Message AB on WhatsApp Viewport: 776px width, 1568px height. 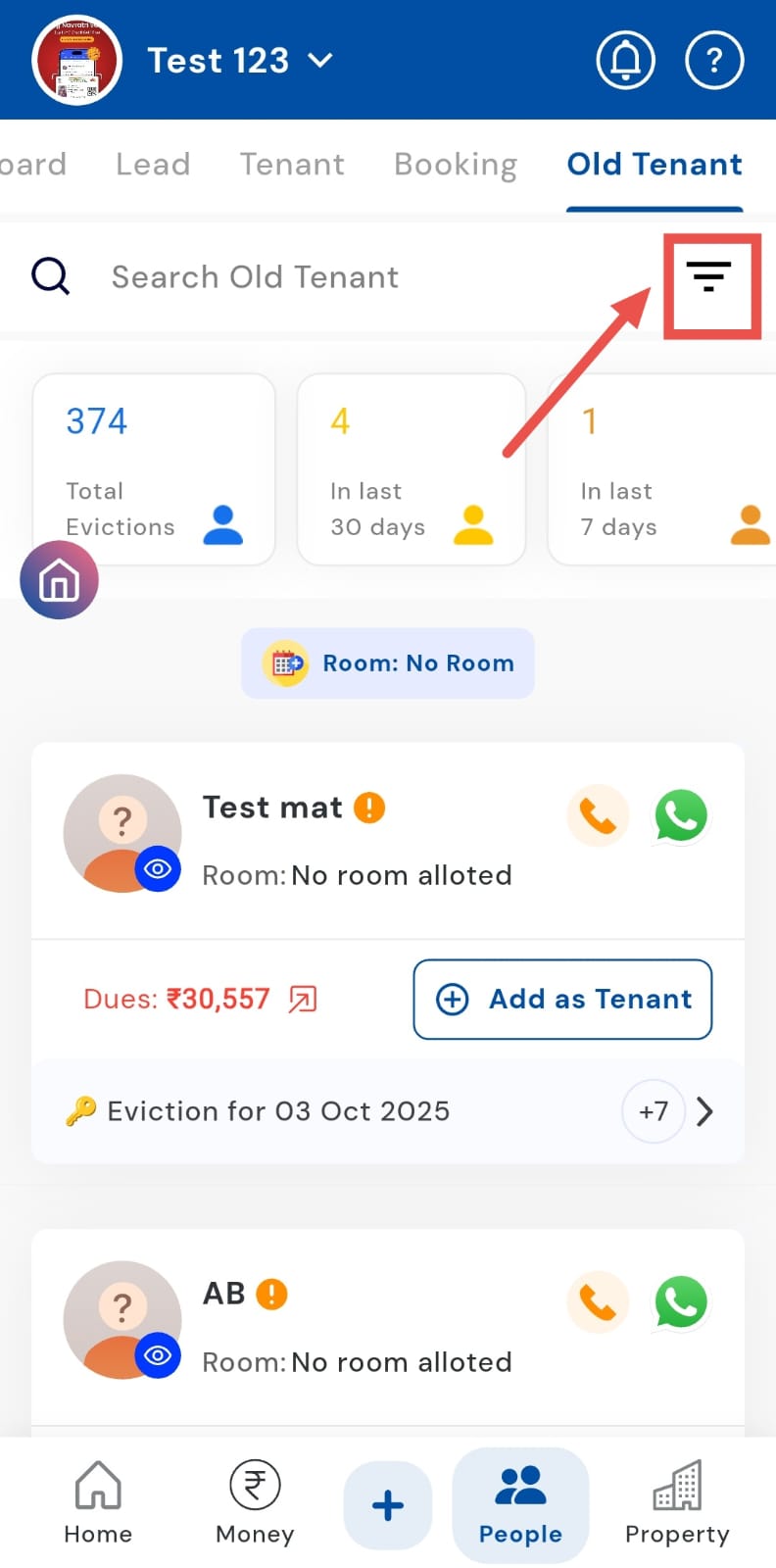point(681,1302)
